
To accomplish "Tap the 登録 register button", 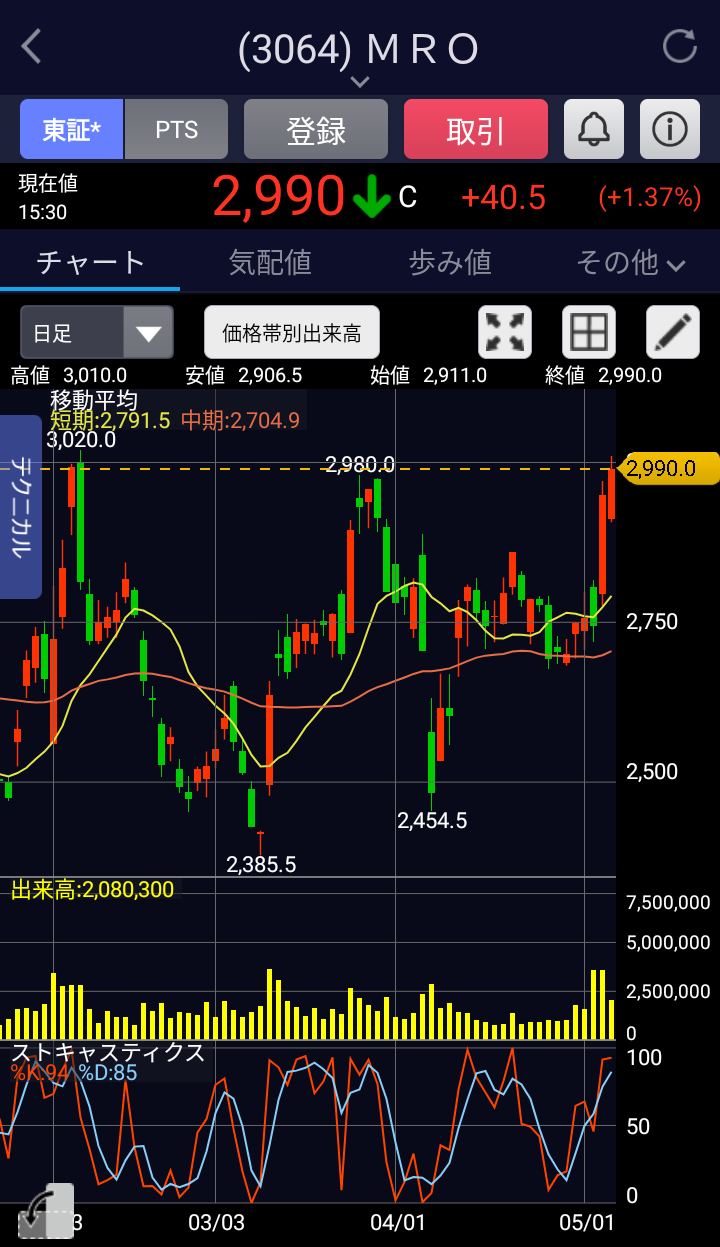I will (316, 130).
